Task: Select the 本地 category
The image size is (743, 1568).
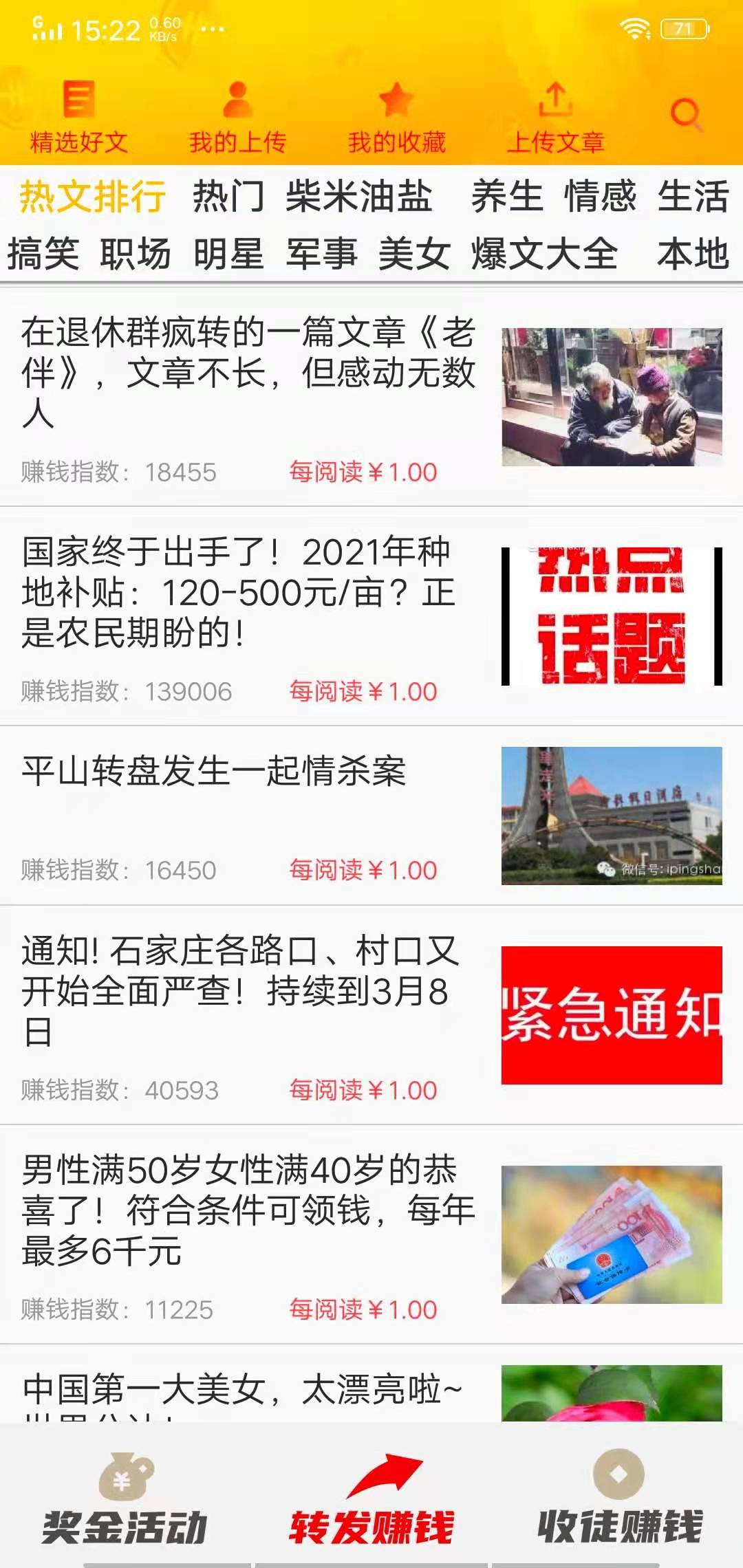Action: [x=692, y=254]
